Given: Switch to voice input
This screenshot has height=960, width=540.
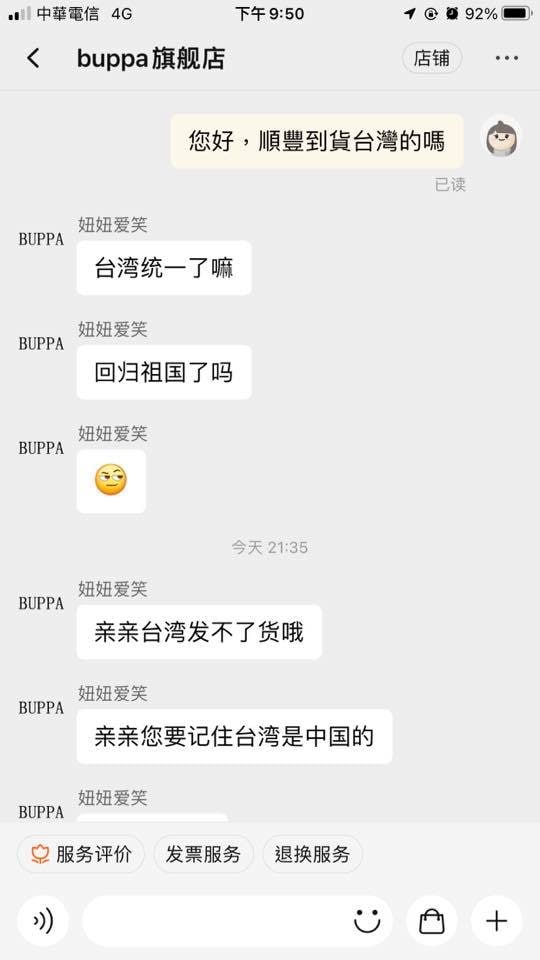Looking at the screenshot, I should pyautogui.click(x=42, y=920).
